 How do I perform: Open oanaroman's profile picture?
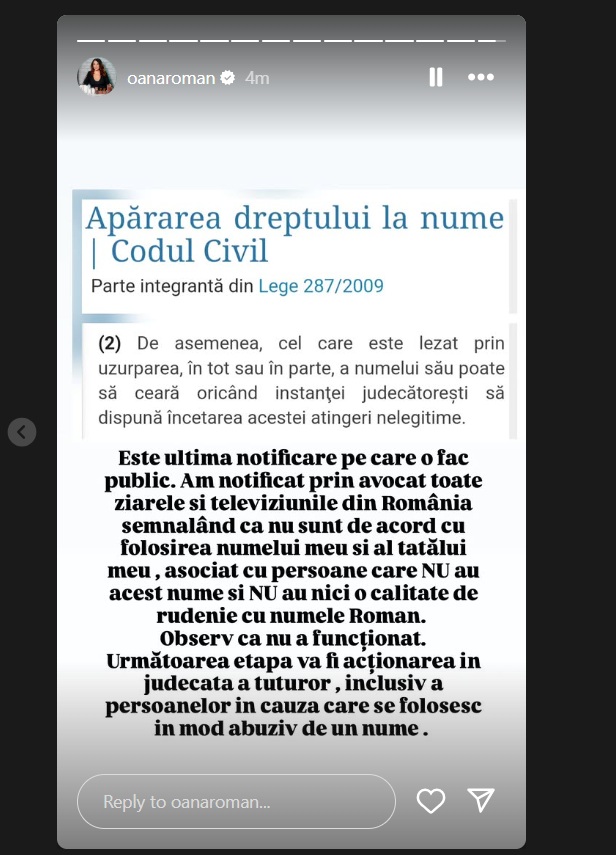tap(96, 76)
